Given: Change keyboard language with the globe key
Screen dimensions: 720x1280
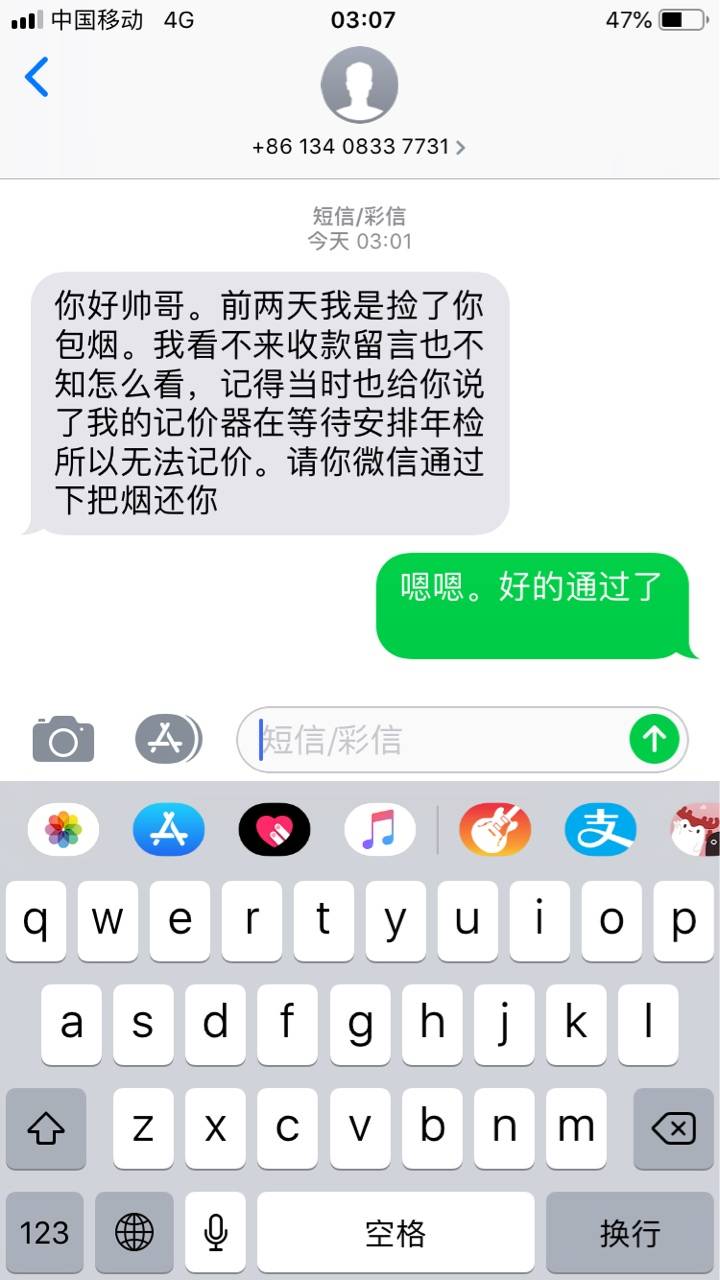Looking at the screenshot, I should [x=134, y=1232].
